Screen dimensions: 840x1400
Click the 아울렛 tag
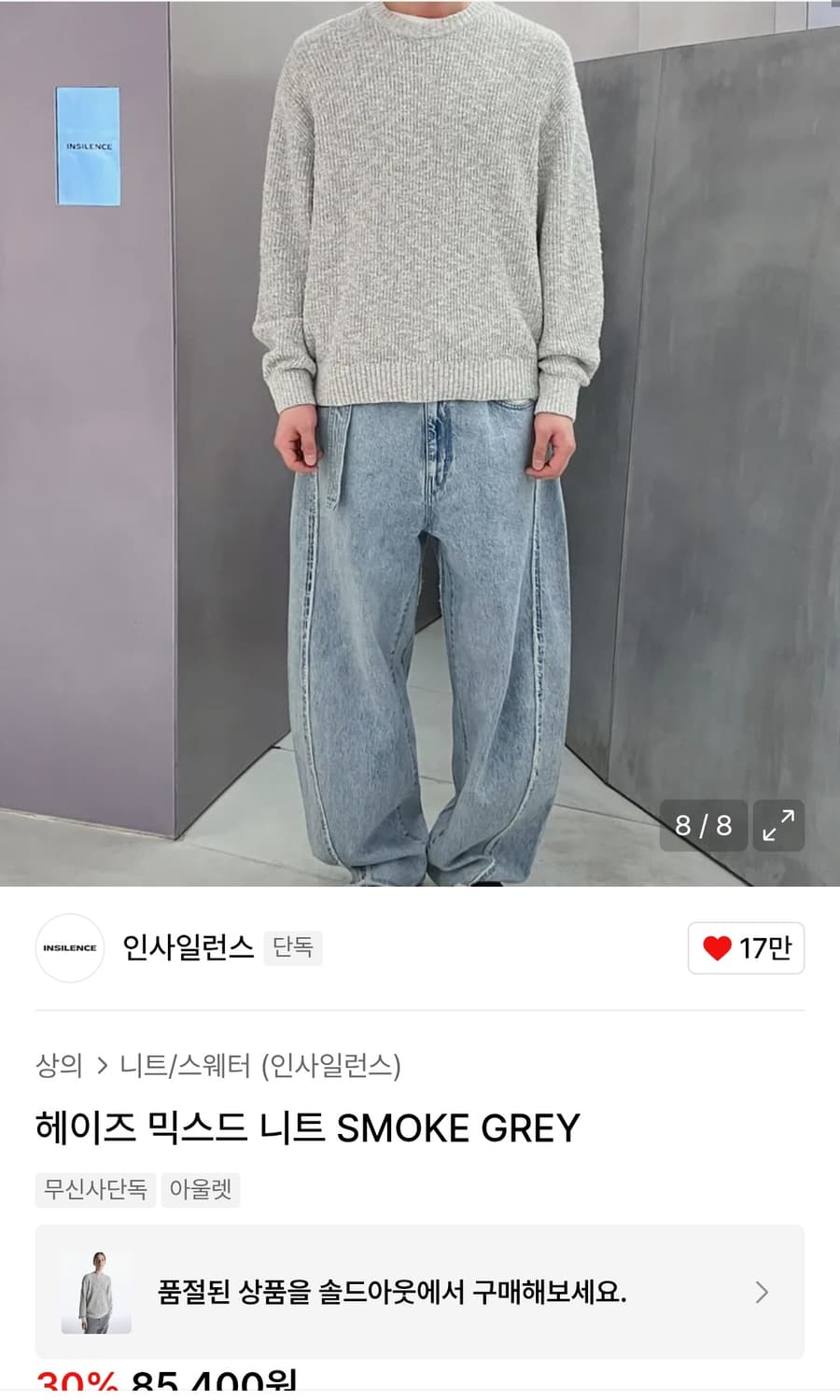pos(201,1190)
